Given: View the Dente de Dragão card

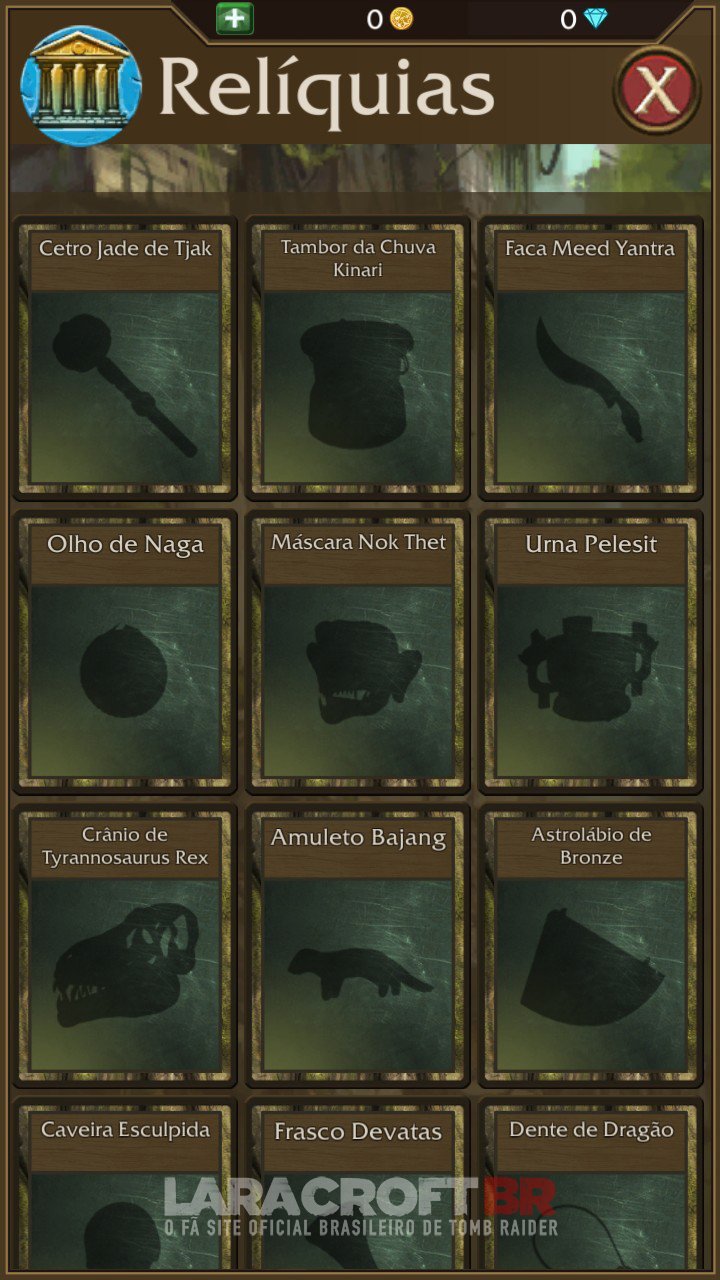Looking at the screenshot, I should point(590,1190).
